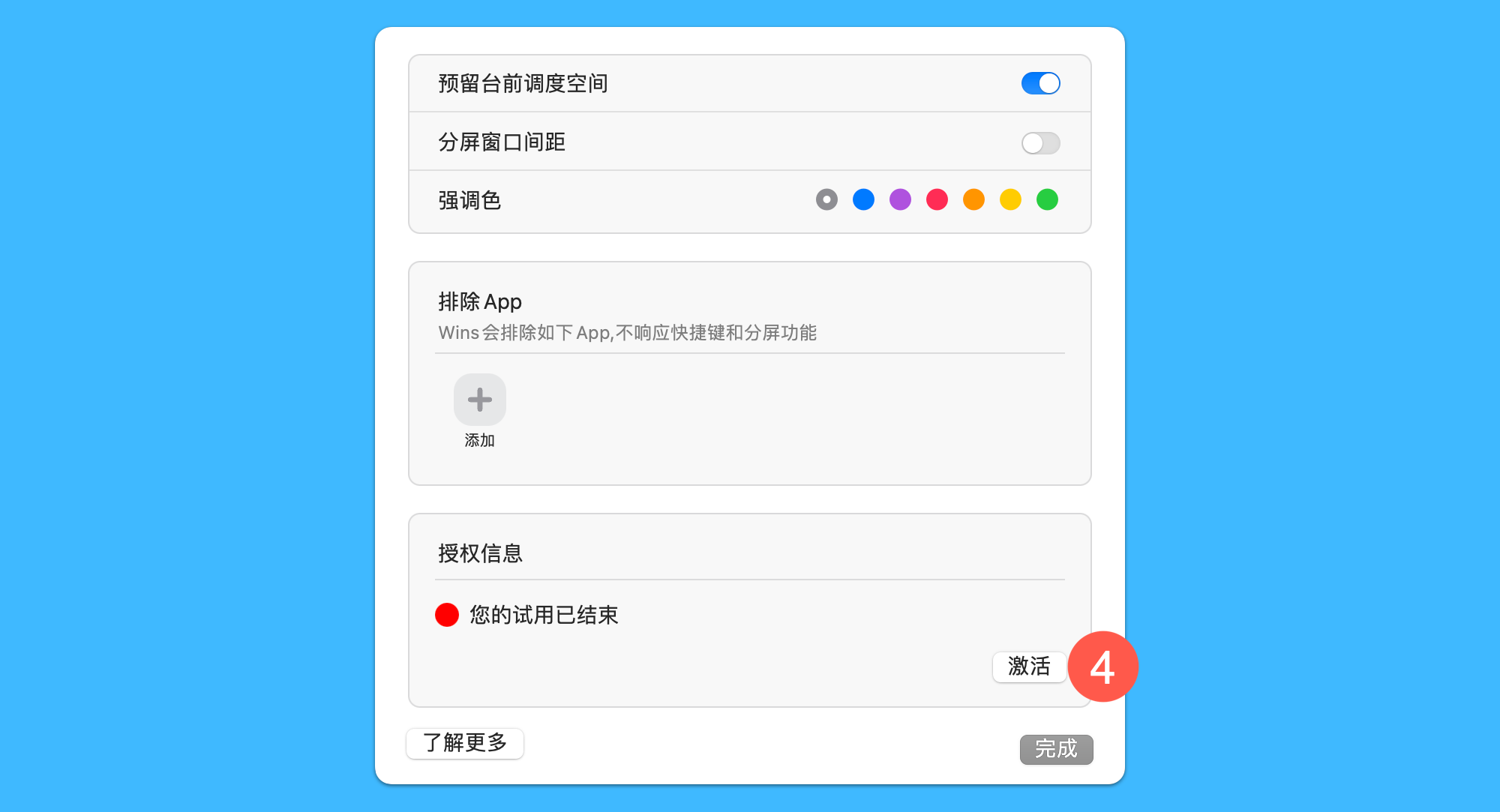Choose the blue accent color
The image size is (1500, 812).
coord(863,199)
